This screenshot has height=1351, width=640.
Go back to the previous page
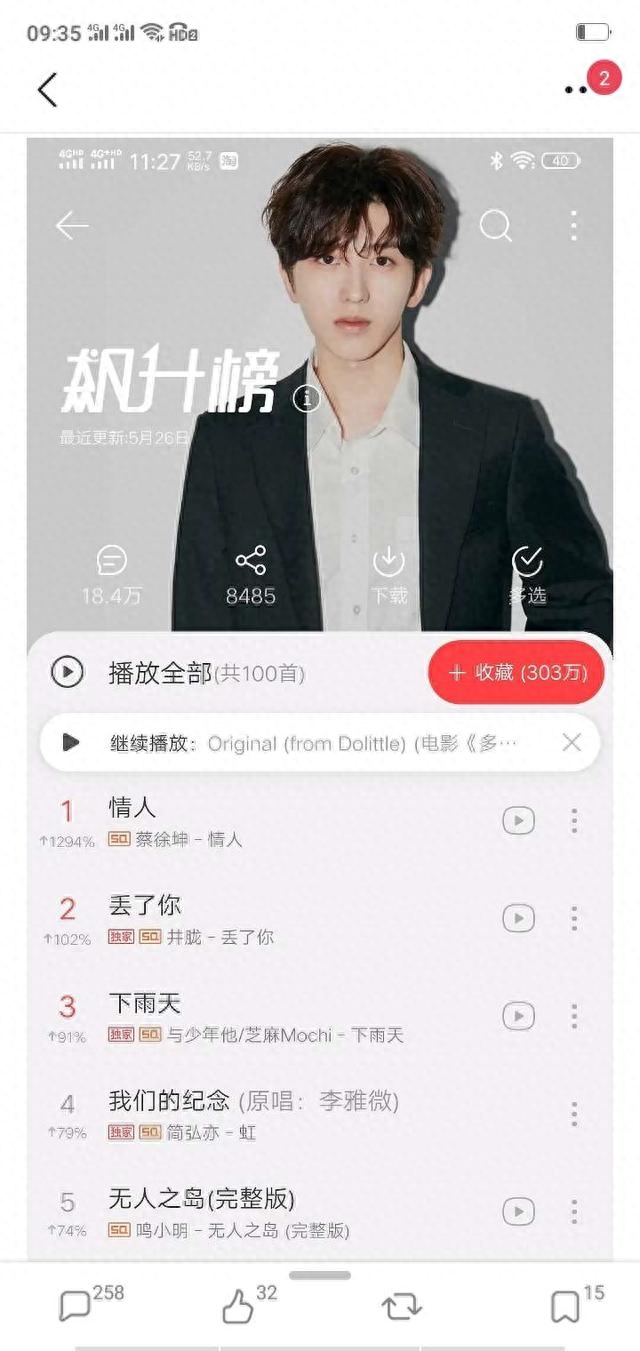click(x=47, y=90)
